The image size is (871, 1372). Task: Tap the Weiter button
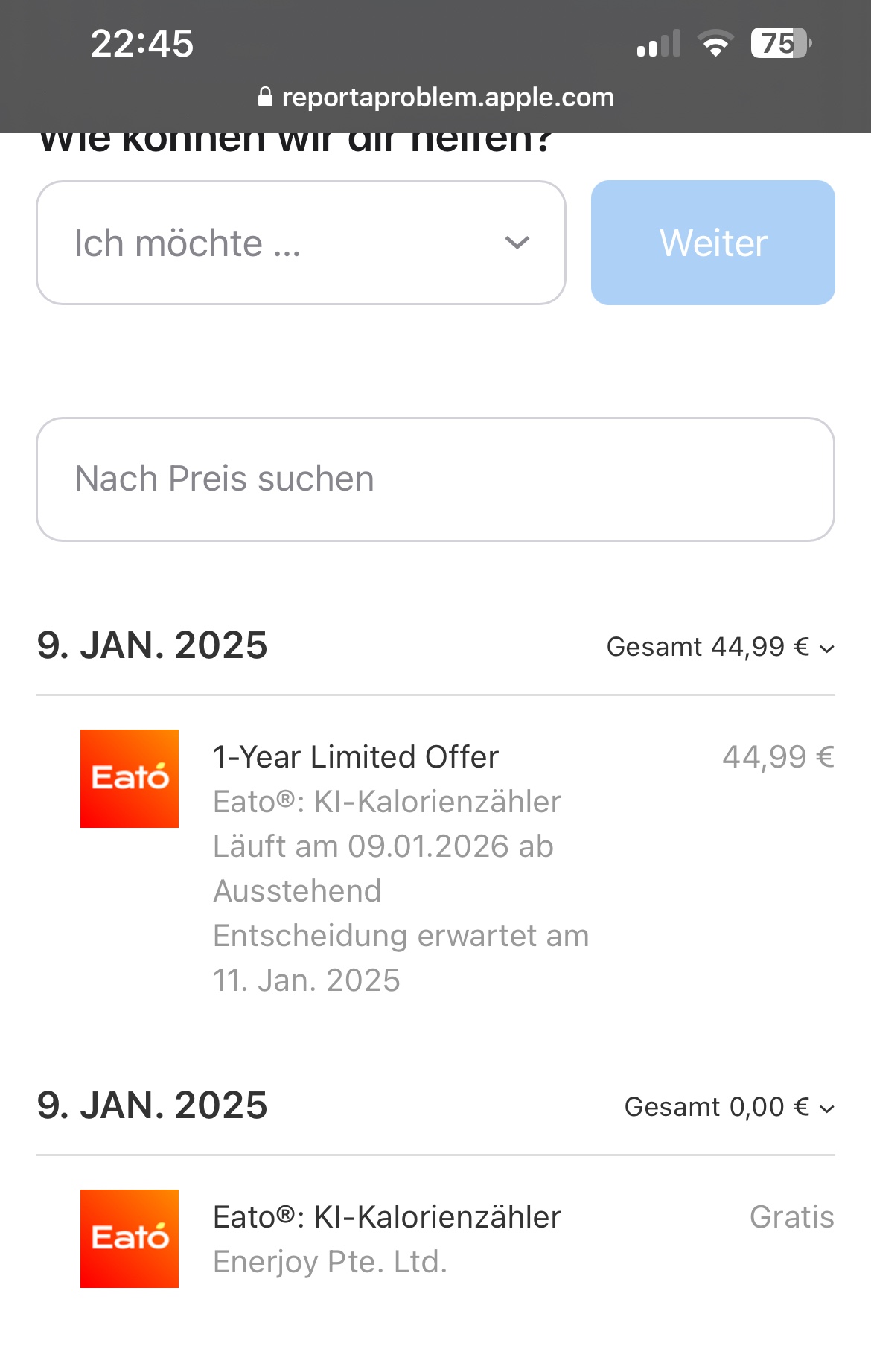(x=712, y=243)
